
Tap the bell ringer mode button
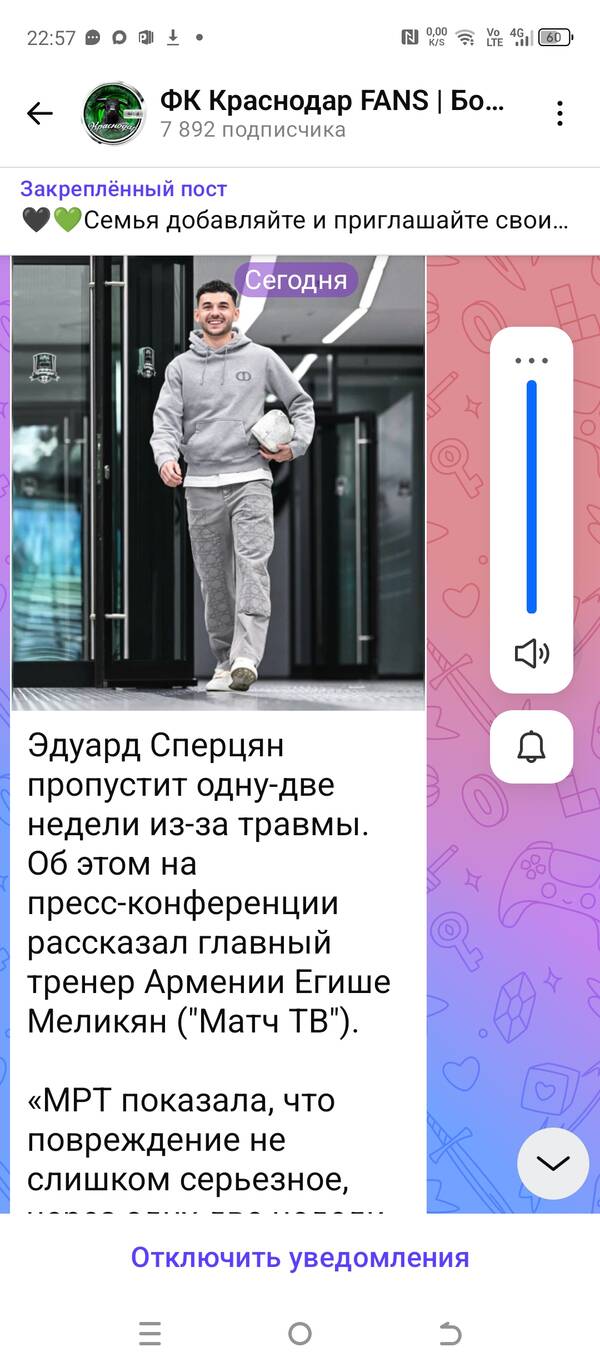pos(532,746)
